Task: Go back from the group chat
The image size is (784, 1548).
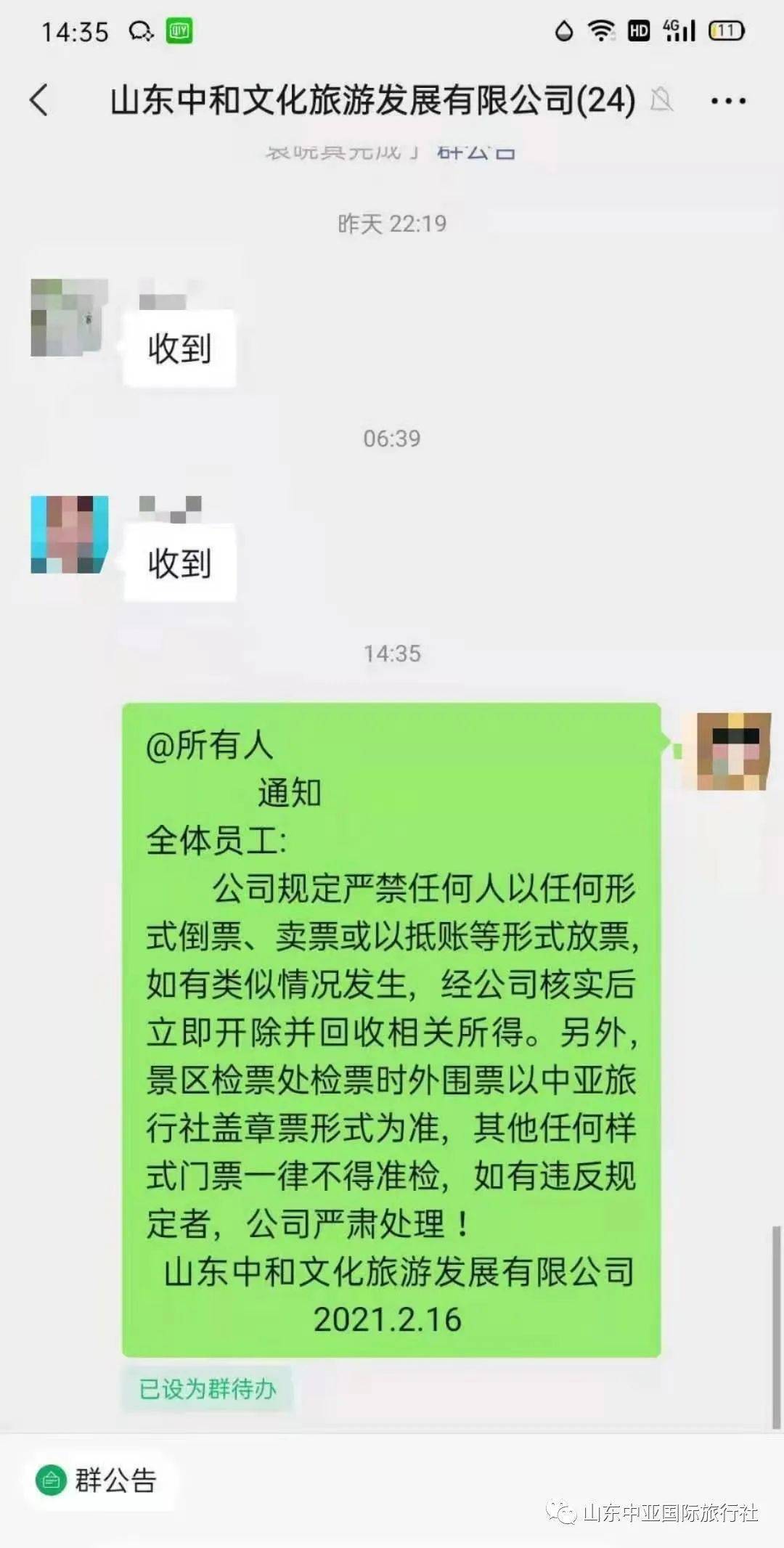Action: click(x=40, y=100)
